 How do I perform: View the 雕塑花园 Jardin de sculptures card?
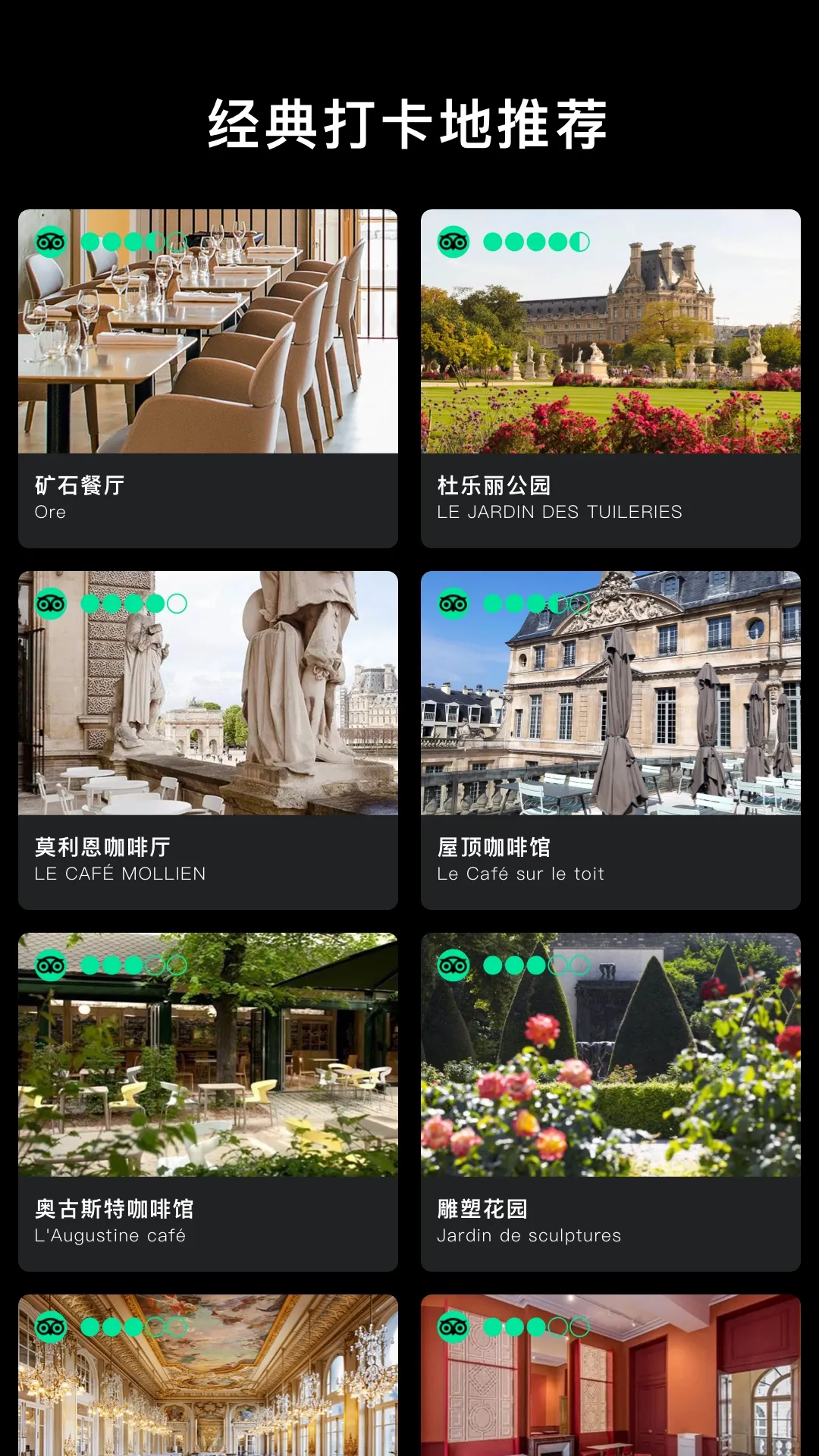tap(610, 1101)
